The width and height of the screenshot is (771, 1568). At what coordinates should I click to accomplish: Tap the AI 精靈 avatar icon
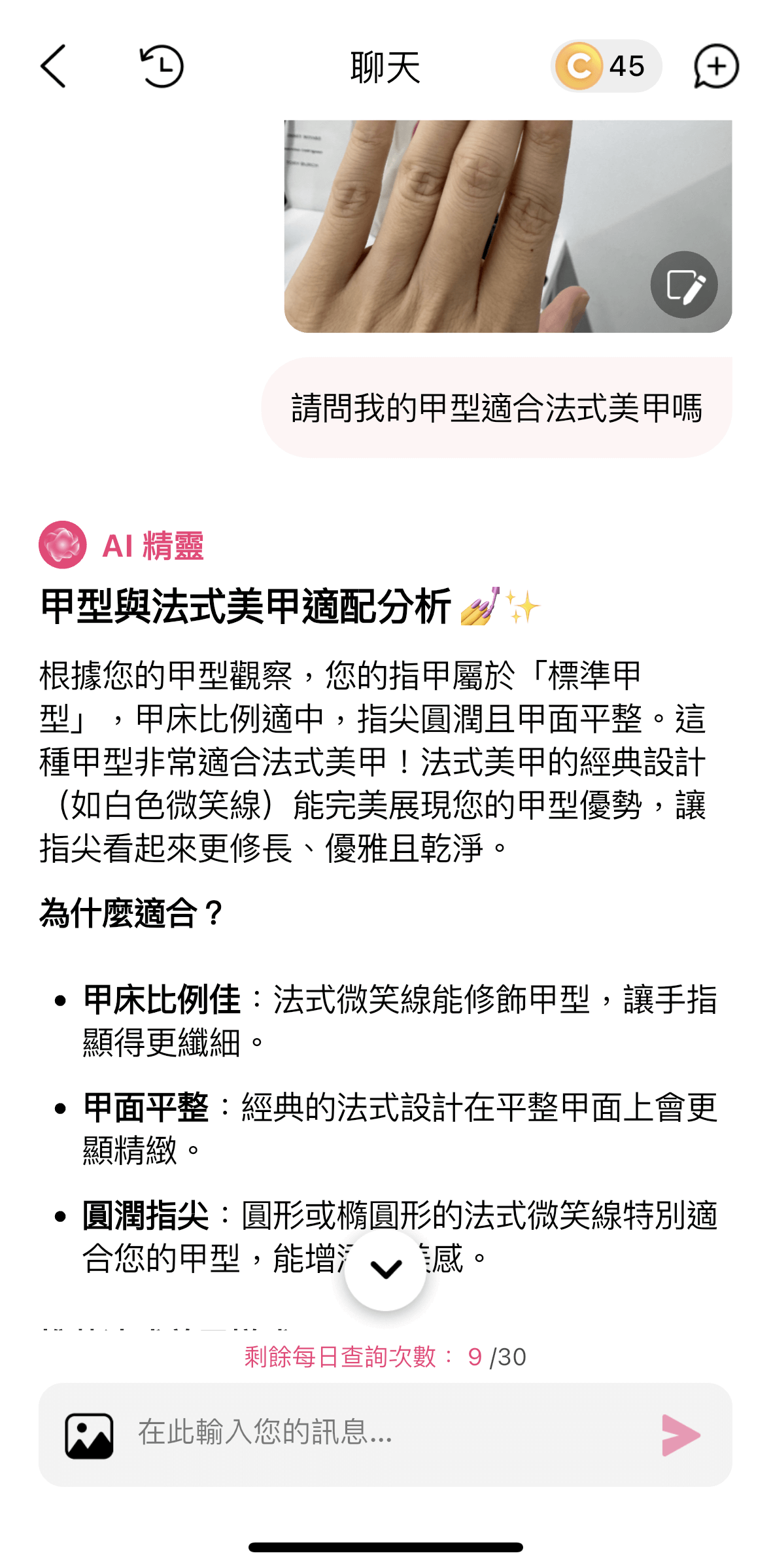click(61, 545)
